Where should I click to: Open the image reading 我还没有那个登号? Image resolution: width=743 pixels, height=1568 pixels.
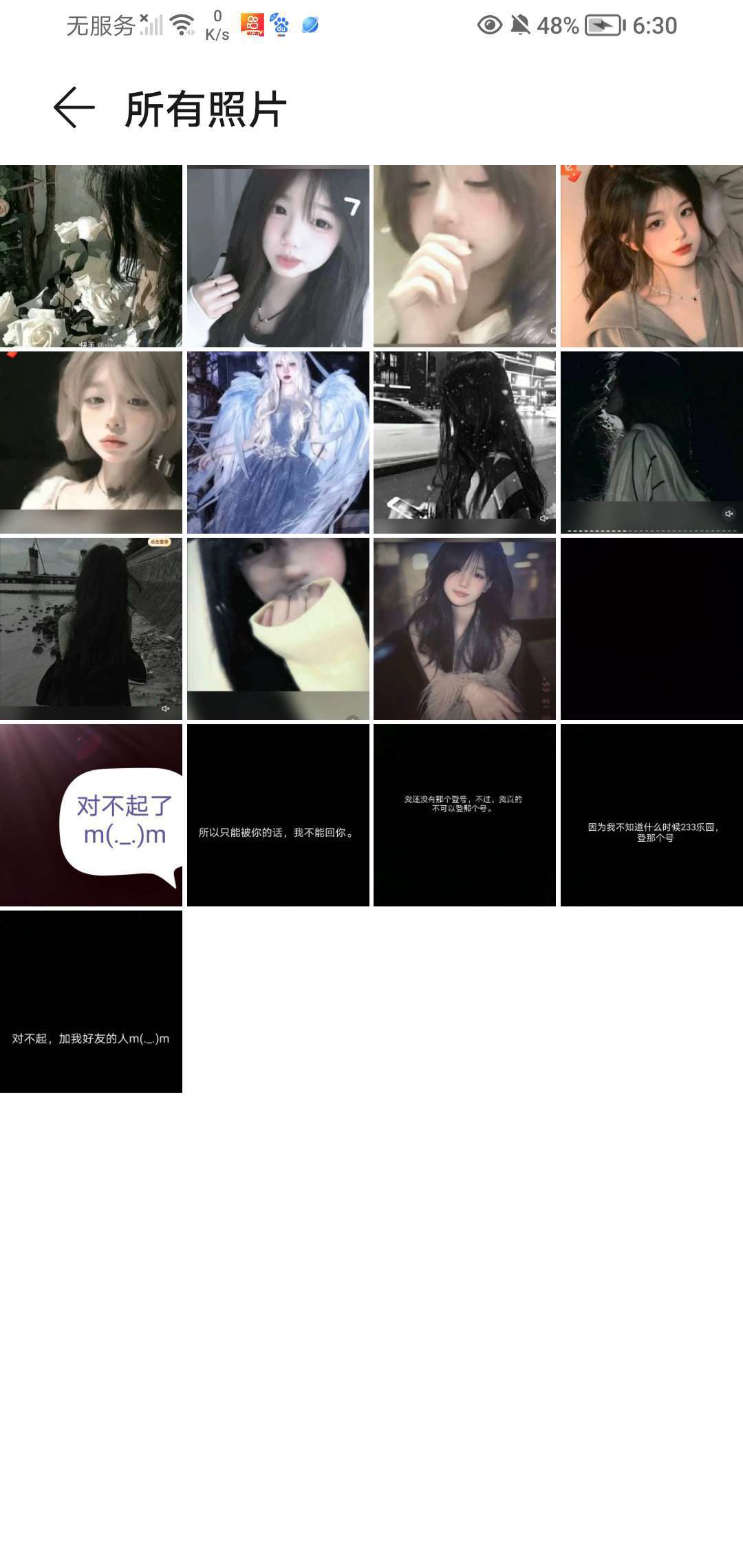click(x=464, y=815)
